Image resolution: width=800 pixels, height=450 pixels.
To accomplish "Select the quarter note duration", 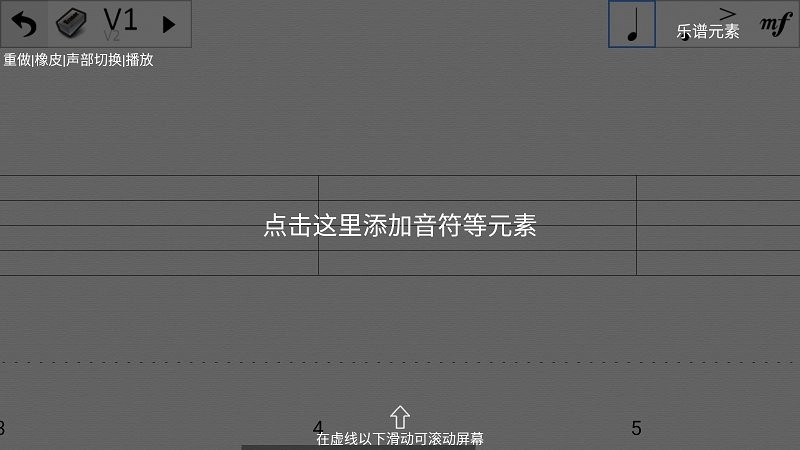I will point(632,24).
